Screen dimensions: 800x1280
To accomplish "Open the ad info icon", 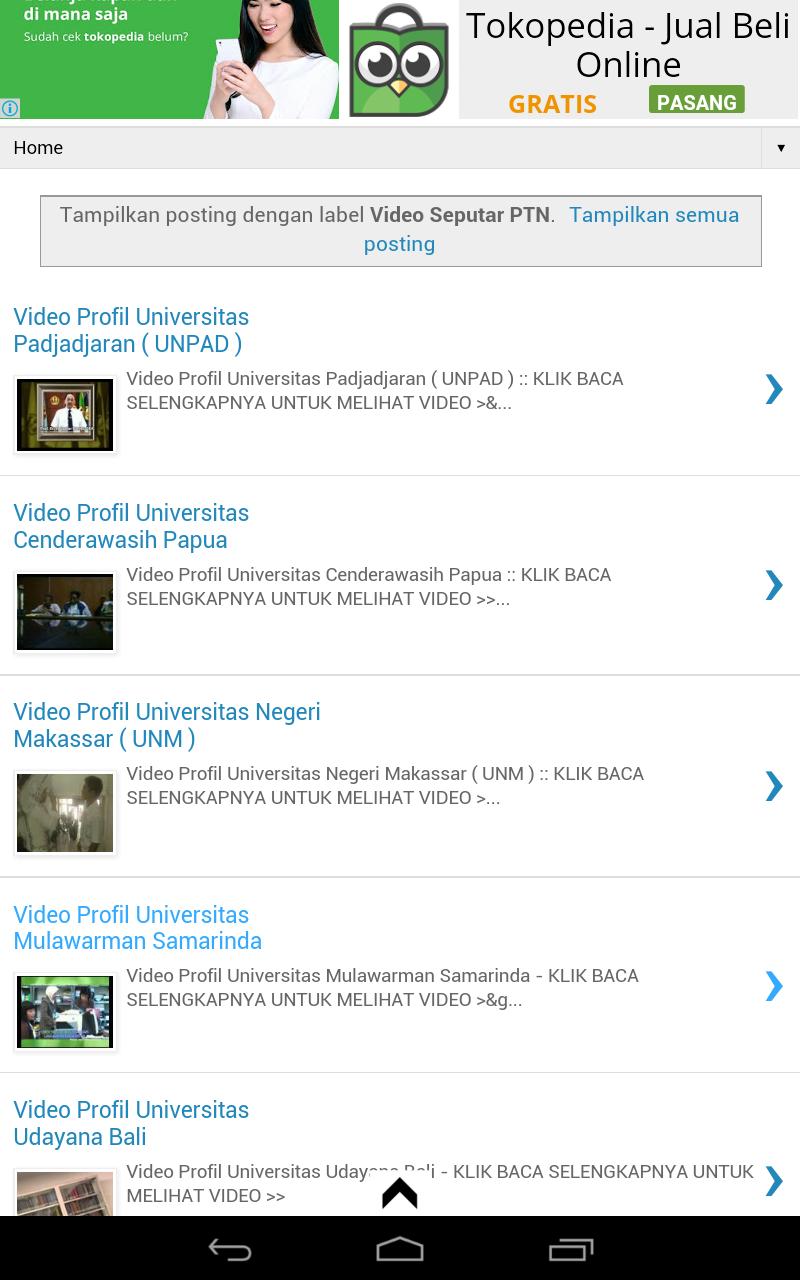I will point(10,108).
